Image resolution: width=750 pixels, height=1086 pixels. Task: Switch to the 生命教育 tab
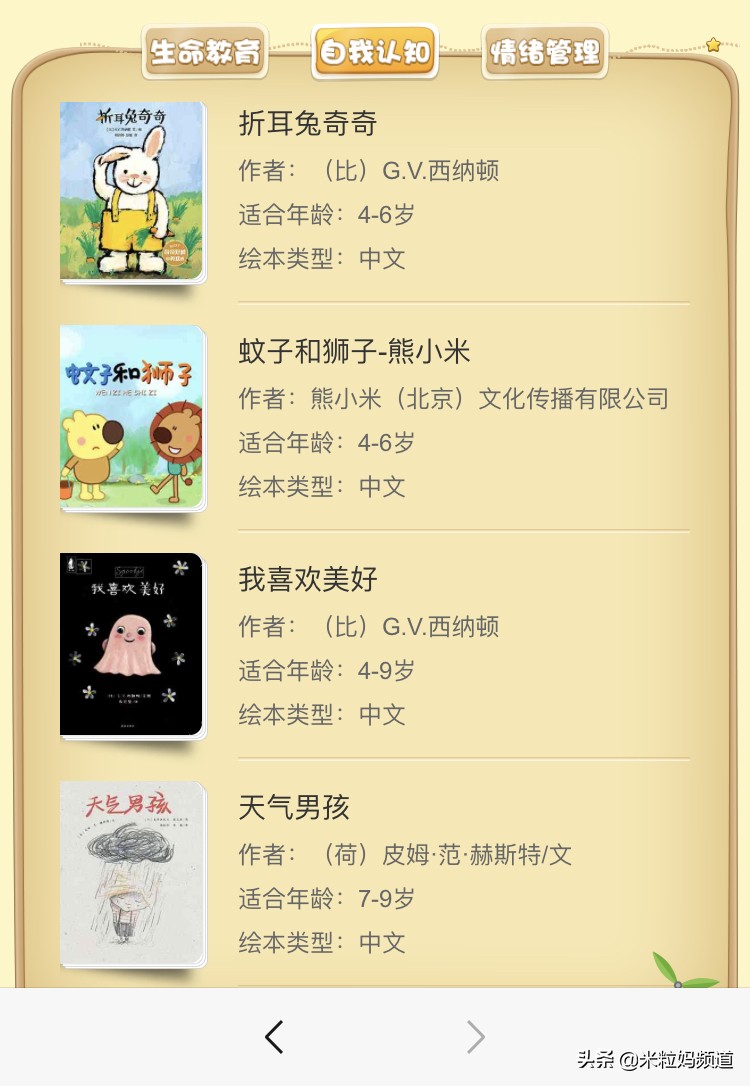[205, 52]
